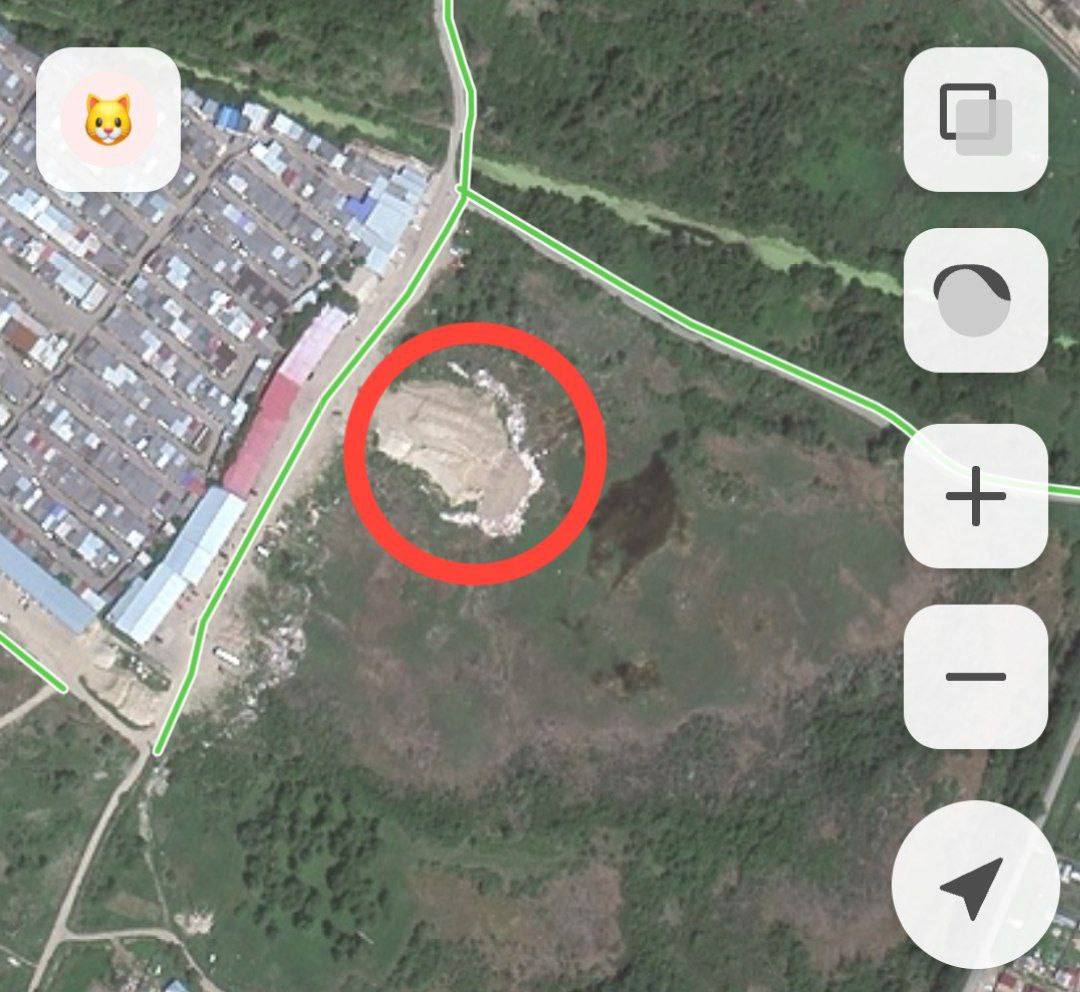Zoom out with the minus button
The height and width of the screenshot is (992, 1080).
click(x=975, y=676)
